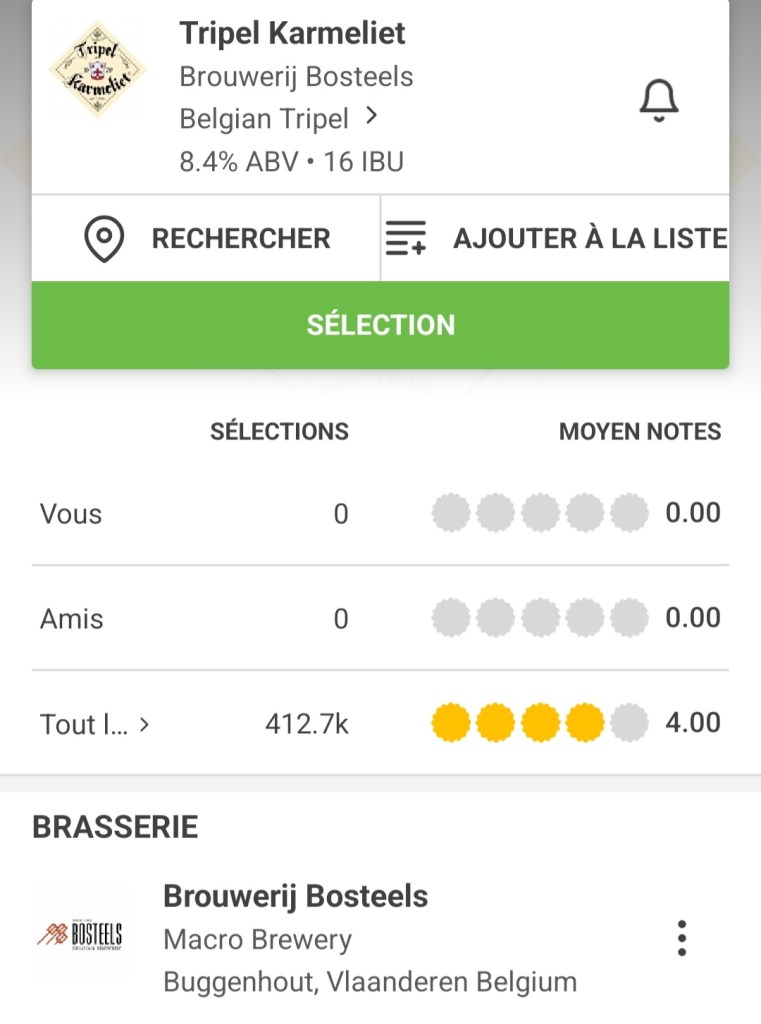Screen dimensions: 761x1024
Task: Tap AJOUTER À LA LISTE
Action: click(556, 239)
